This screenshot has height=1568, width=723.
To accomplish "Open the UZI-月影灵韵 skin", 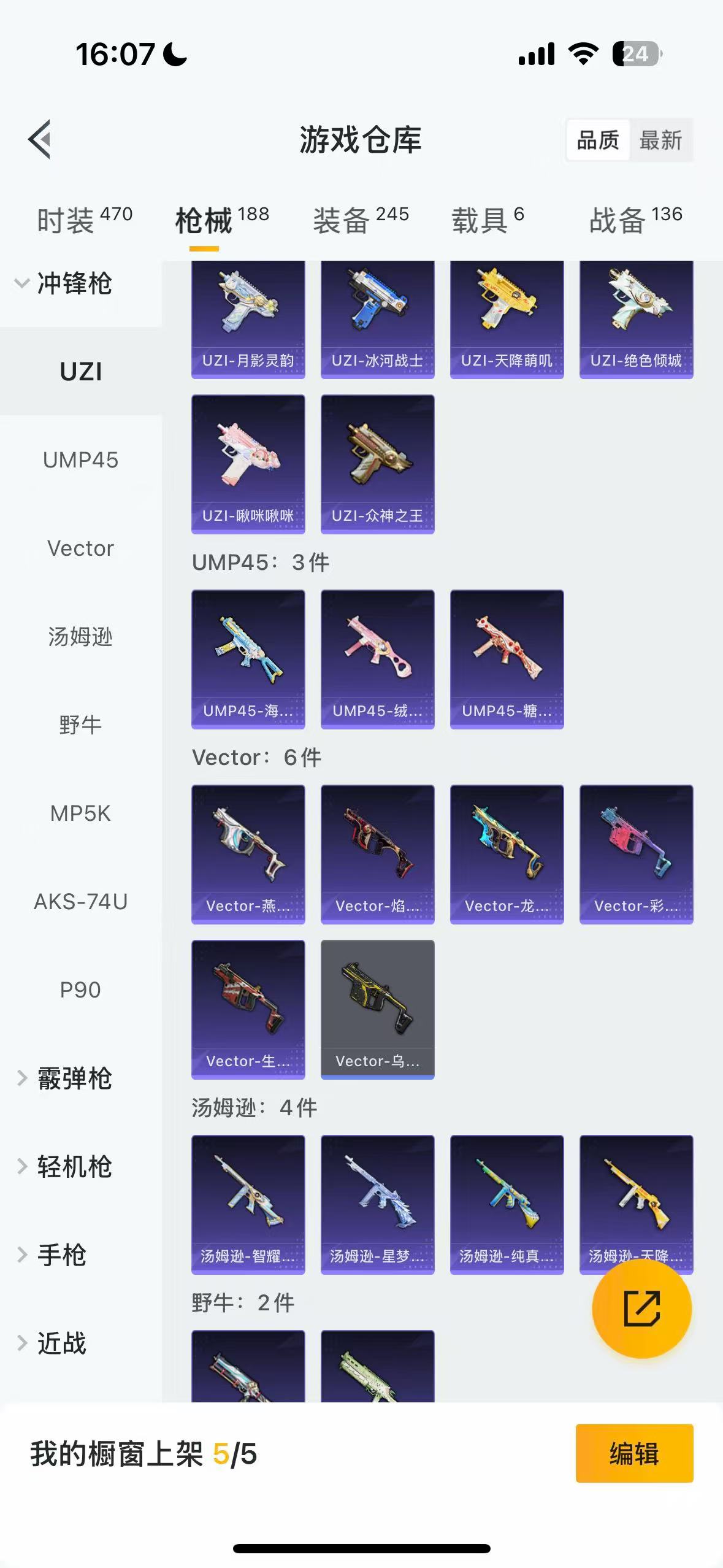I will [x=248, y=320].
